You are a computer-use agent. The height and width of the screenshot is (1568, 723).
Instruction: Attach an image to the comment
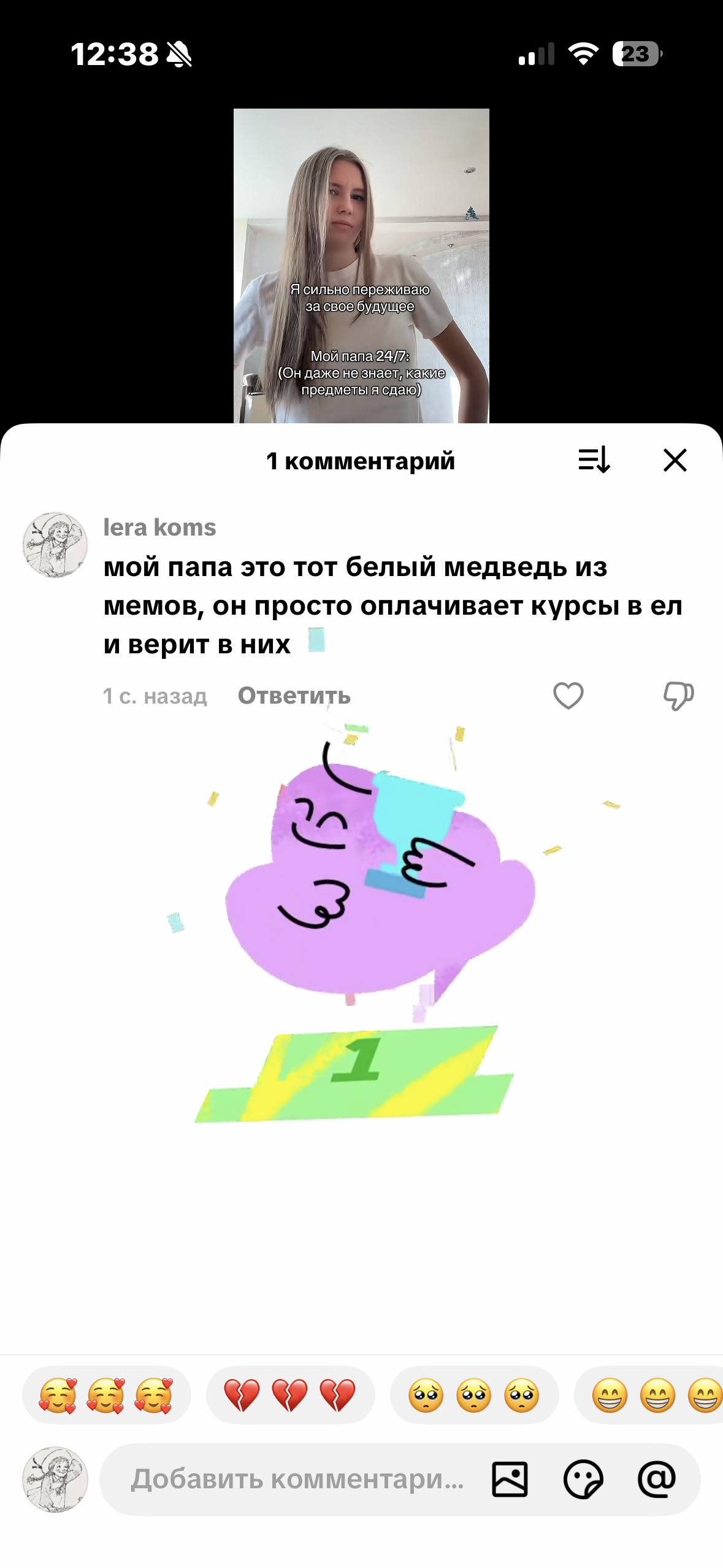(510, 1480)
